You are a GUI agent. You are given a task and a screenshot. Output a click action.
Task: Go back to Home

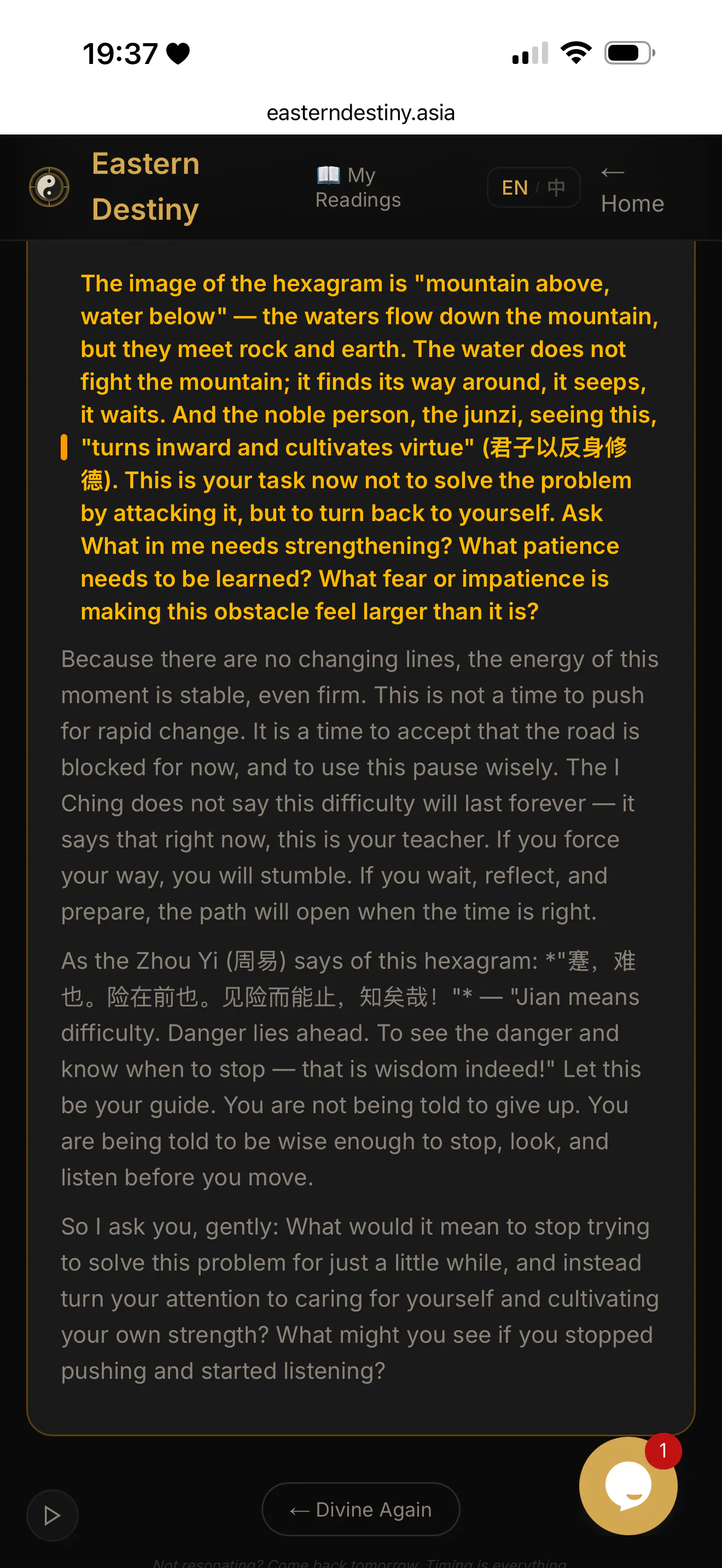[x=632, y=188]
